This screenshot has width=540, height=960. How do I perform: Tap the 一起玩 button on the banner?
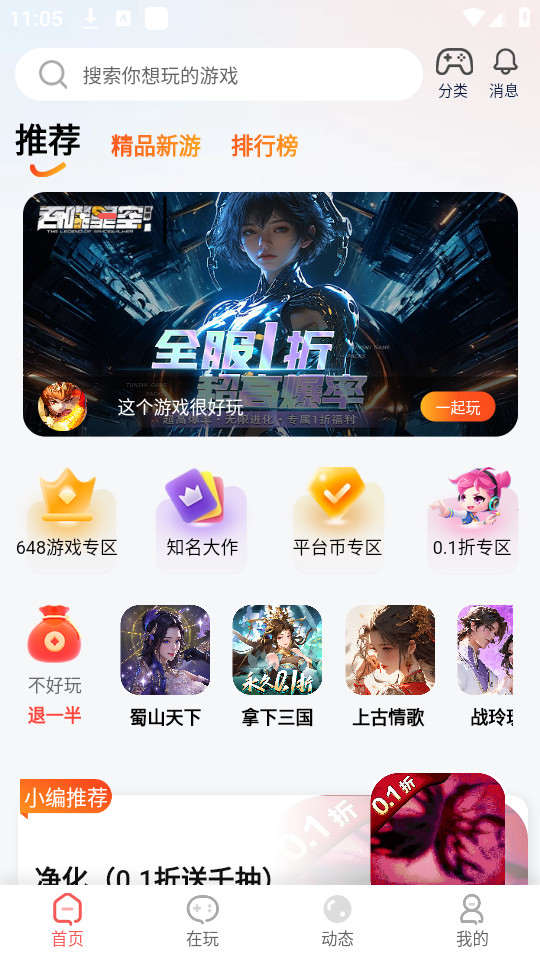click(457, 407)
